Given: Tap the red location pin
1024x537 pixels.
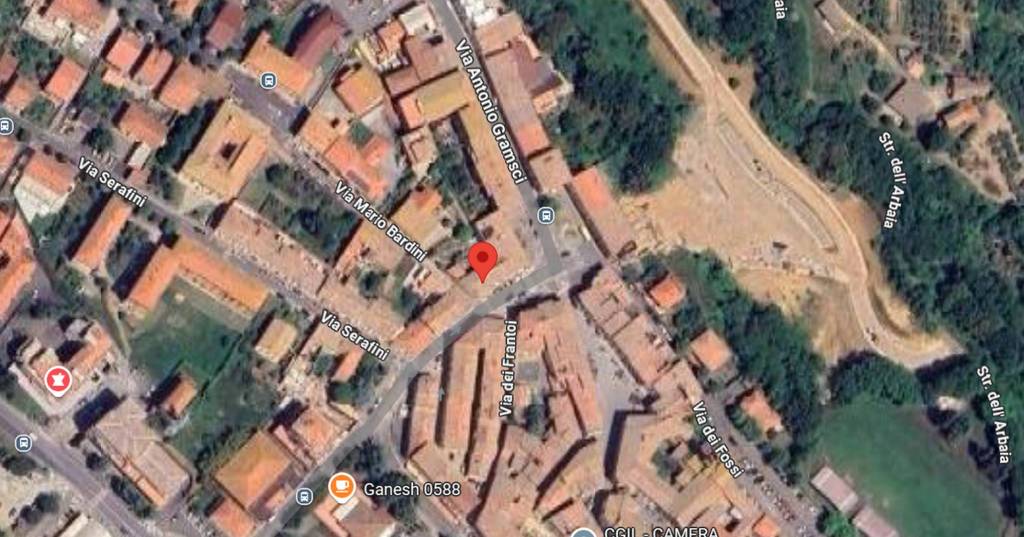Looking at the screenshot, I should tap(483, 258).
